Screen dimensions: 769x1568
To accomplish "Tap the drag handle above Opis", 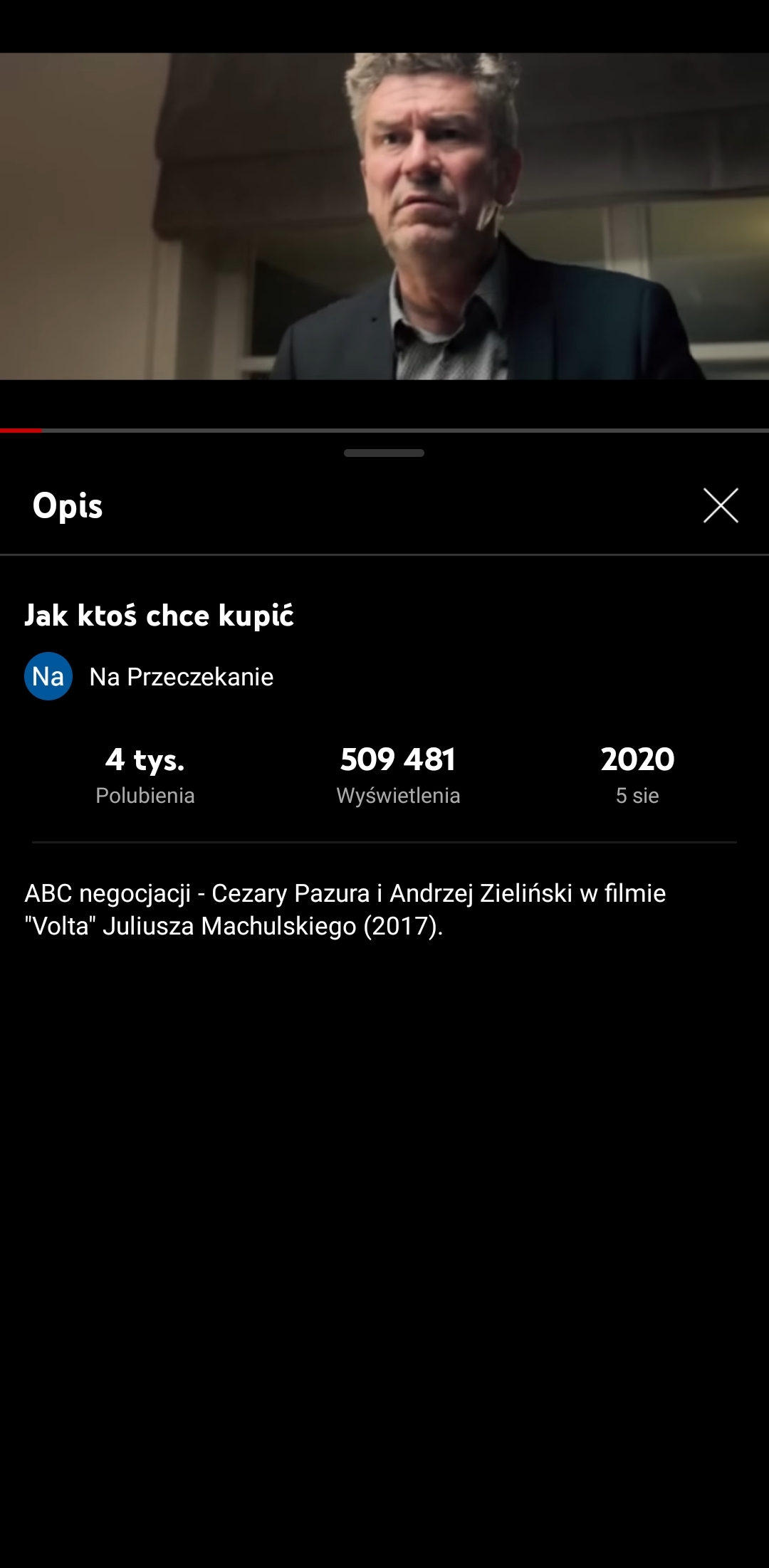I will tap(384, 453).
